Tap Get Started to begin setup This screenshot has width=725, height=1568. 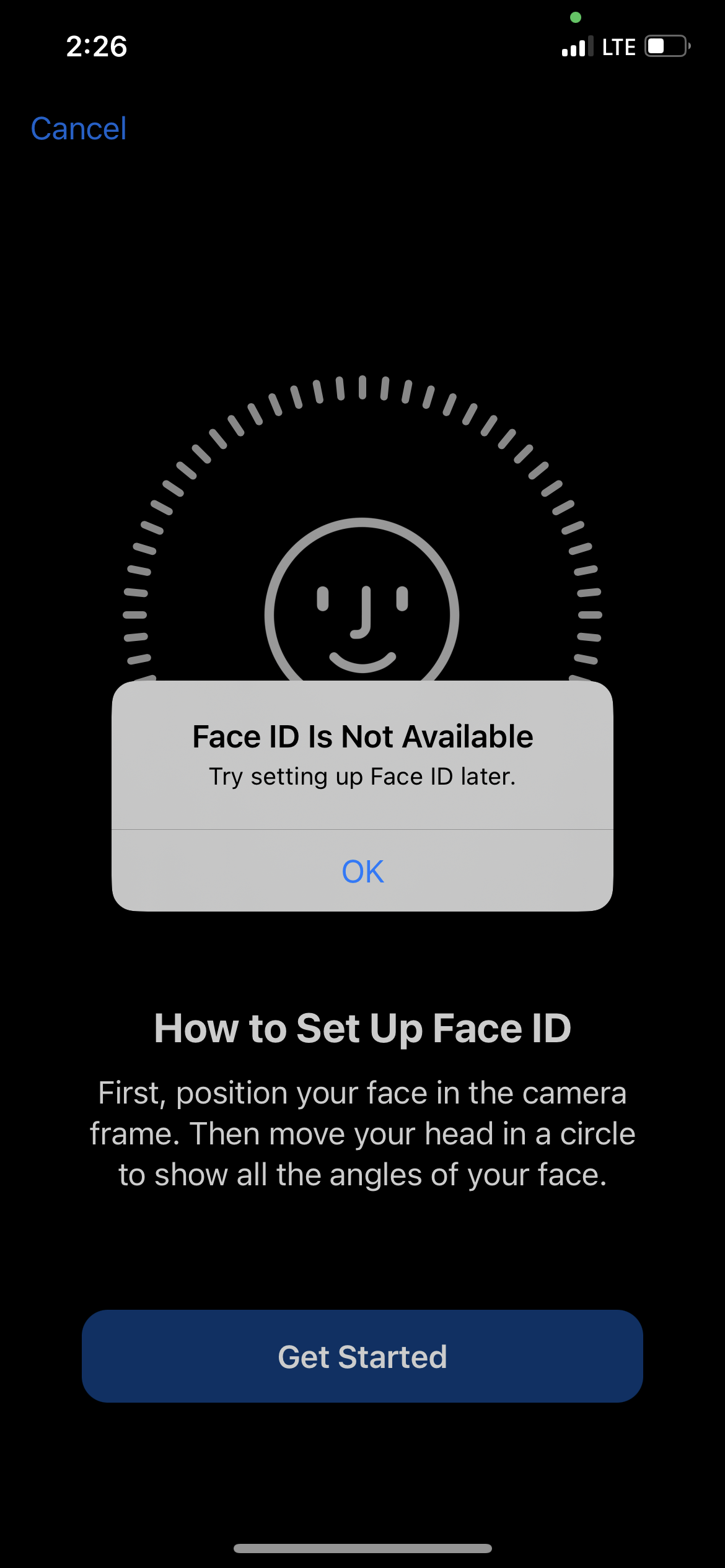point(362,1356)
